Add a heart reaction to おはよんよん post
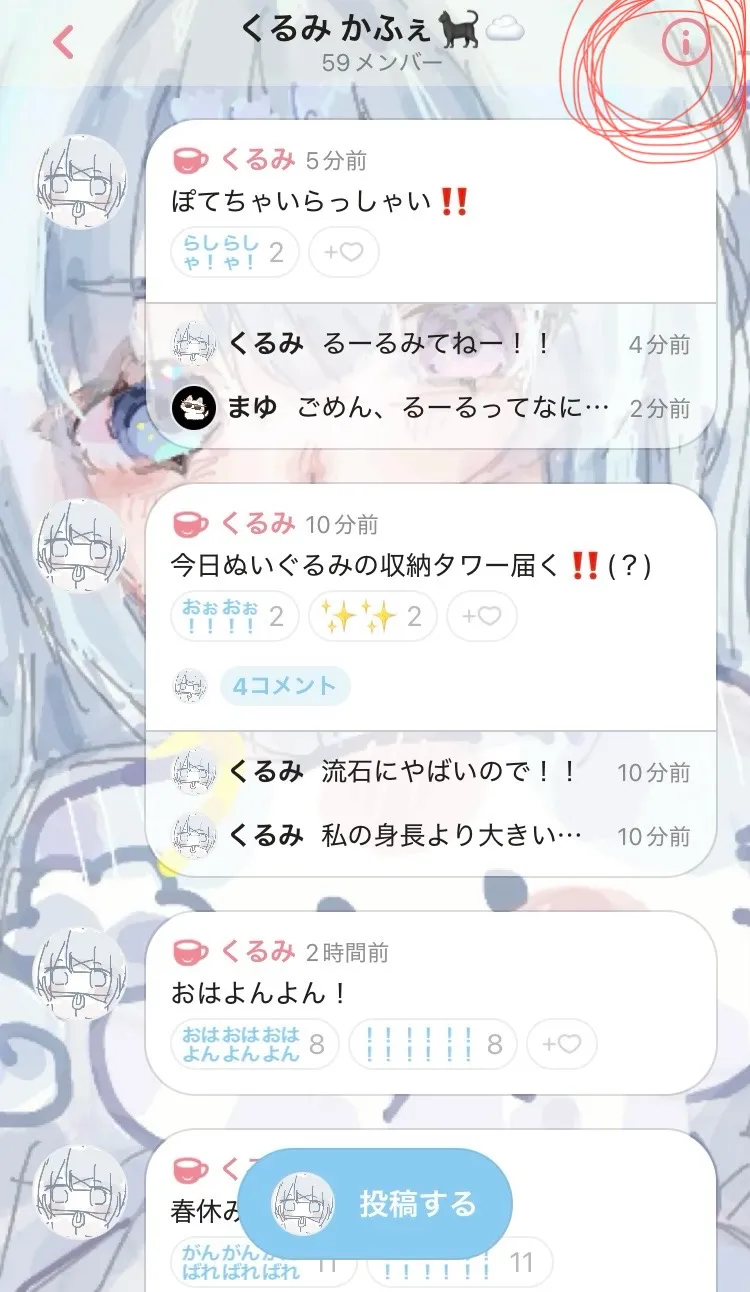Screen dimensions: 750x1292 [x=561, y=1045]
